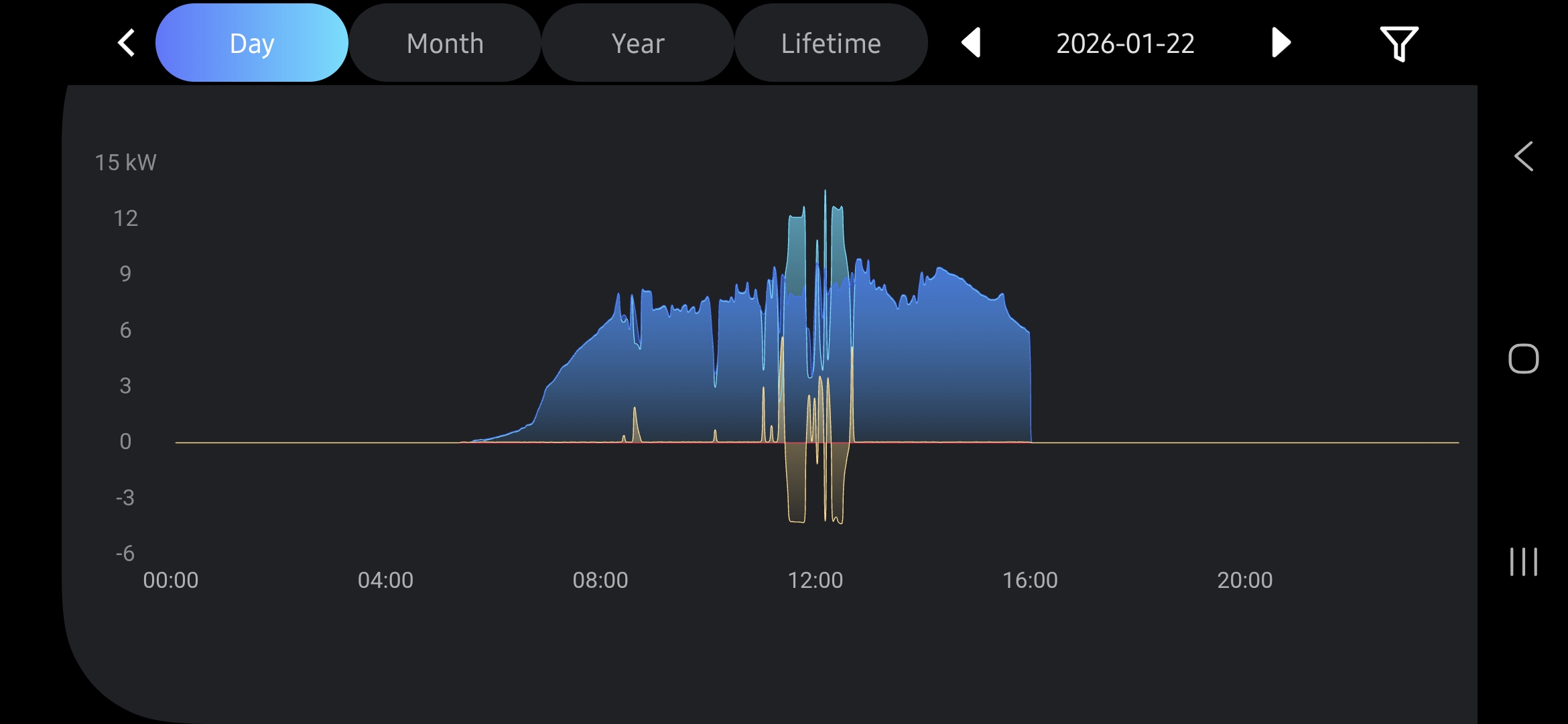Open the chart filter options
1568x724 pixels.
click(1398, 43)
